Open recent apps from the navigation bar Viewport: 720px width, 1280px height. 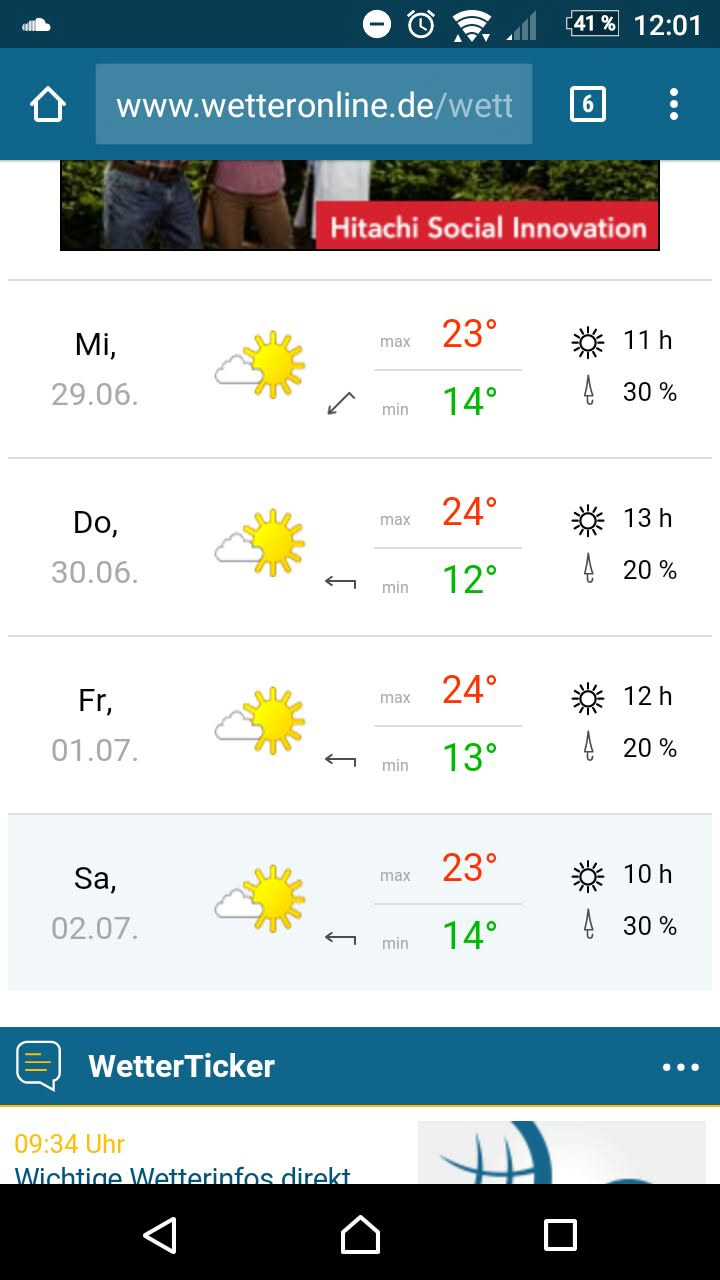coord(560,1235)
